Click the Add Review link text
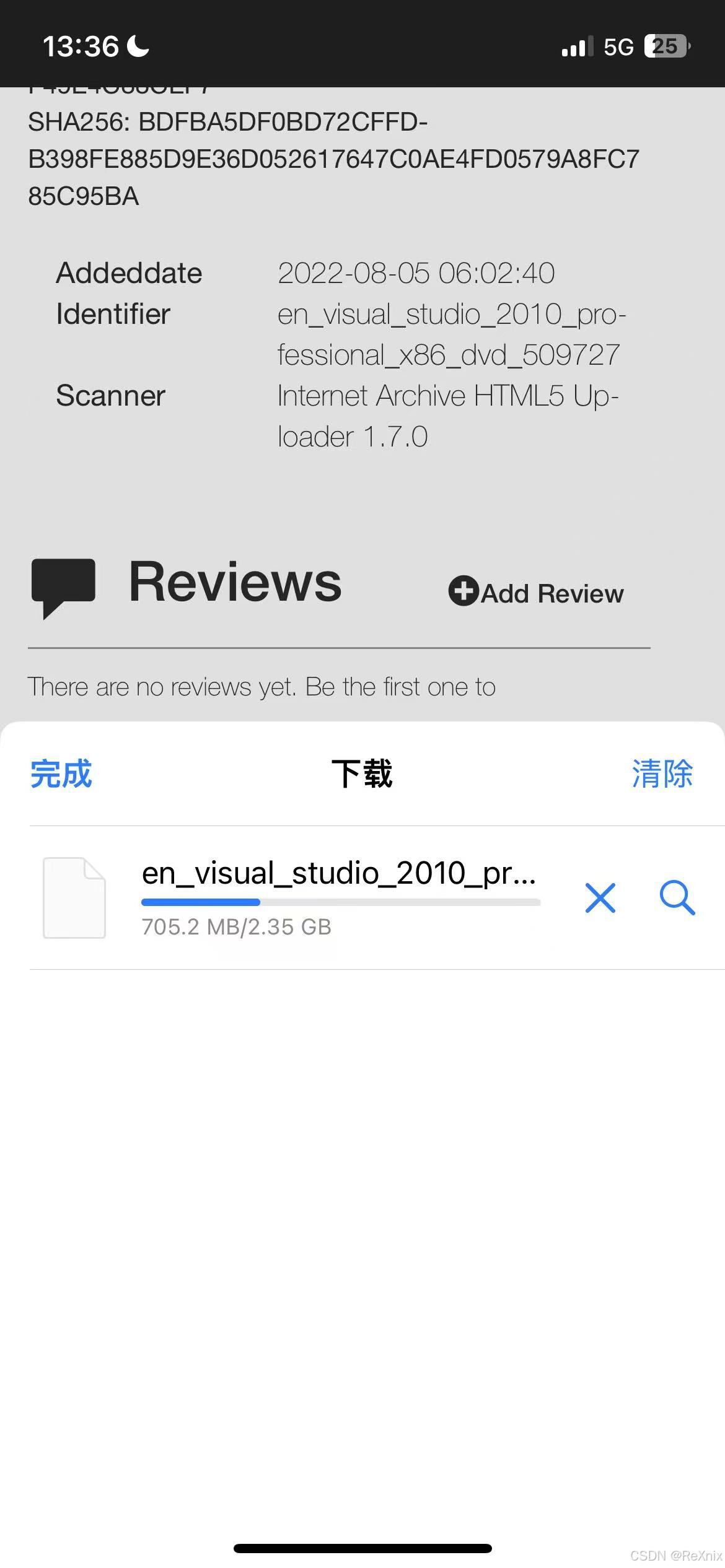This screenshot has width=725, height=1568. point(551,593)
